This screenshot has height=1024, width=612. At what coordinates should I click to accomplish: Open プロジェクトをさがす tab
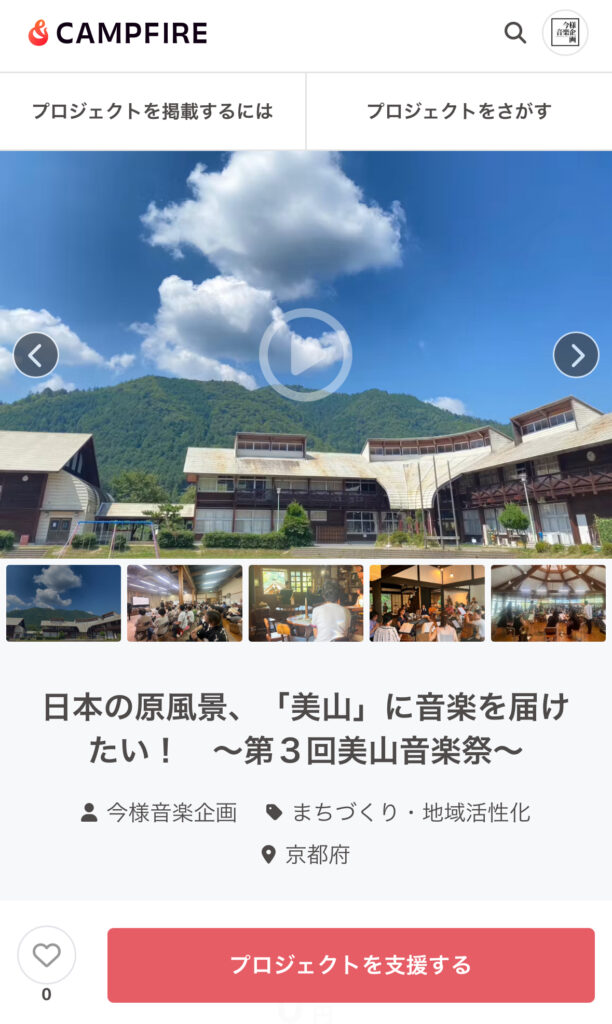click(459, 111)
